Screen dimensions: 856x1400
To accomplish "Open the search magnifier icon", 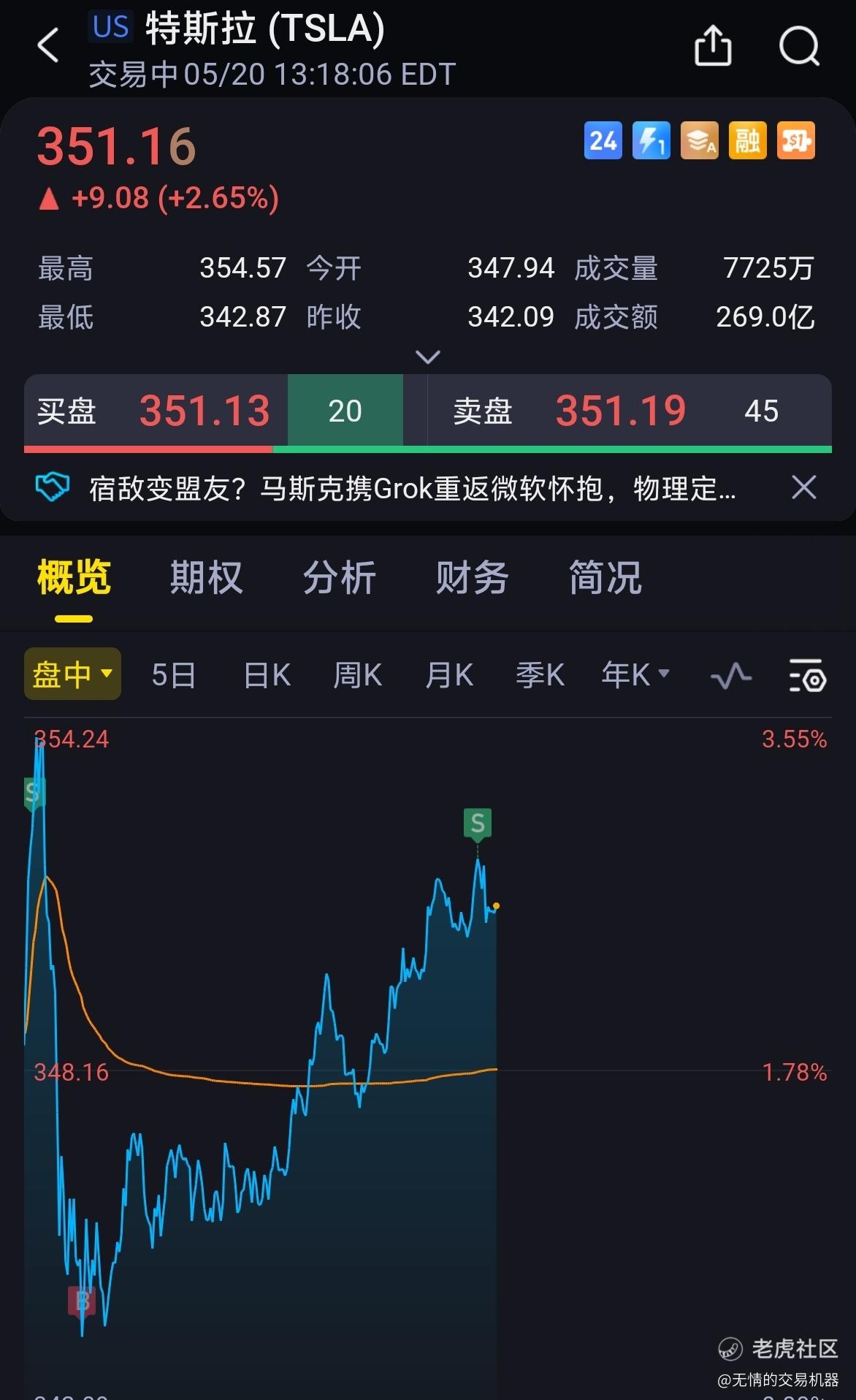I will pyautogui.click(x=799, y=46).
